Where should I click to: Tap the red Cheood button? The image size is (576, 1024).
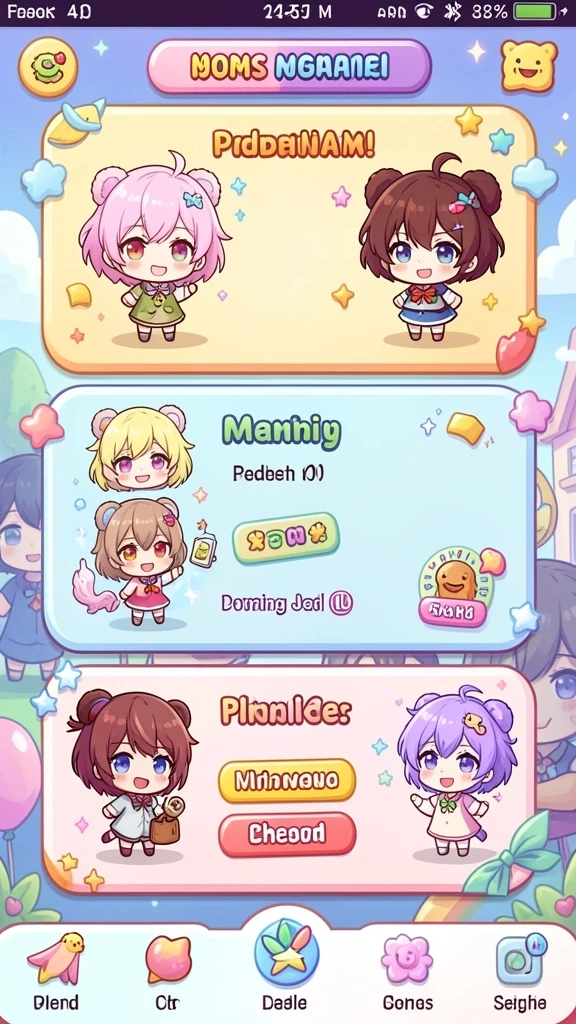pos(287,834)
